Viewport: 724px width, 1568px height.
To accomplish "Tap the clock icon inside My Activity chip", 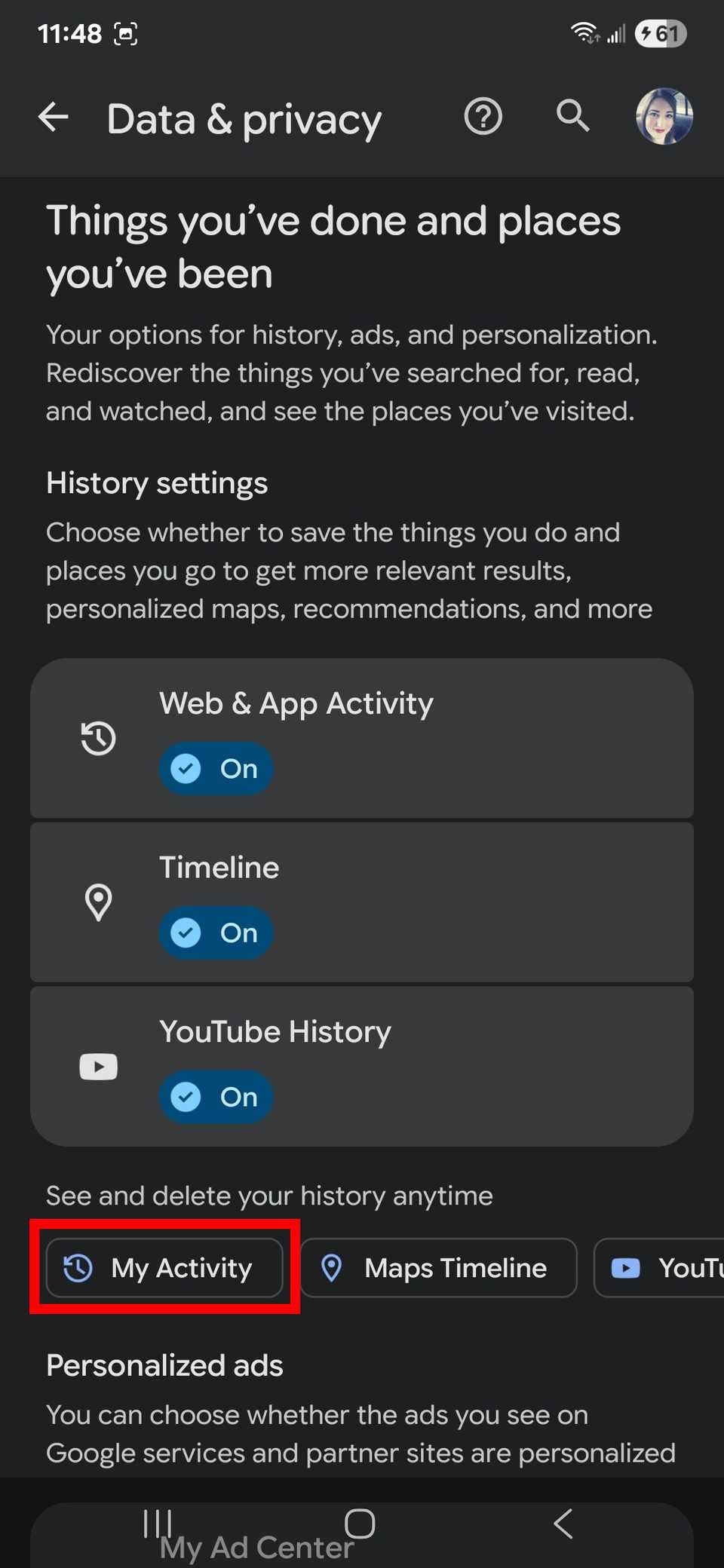I will (x=78, y=1267).
